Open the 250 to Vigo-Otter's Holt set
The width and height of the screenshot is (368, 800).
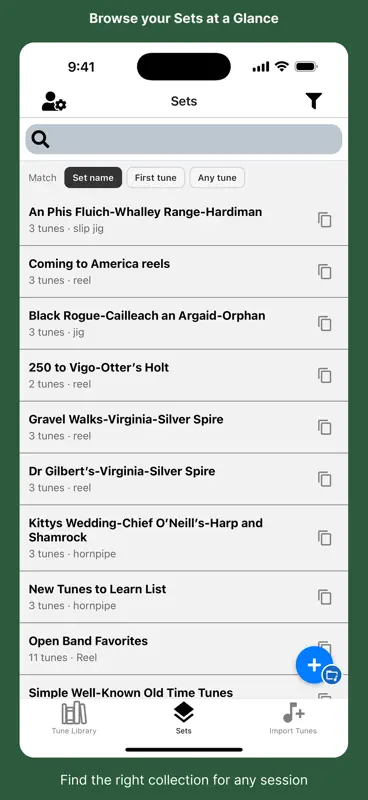pyautogui.click(x=184, y=375)
